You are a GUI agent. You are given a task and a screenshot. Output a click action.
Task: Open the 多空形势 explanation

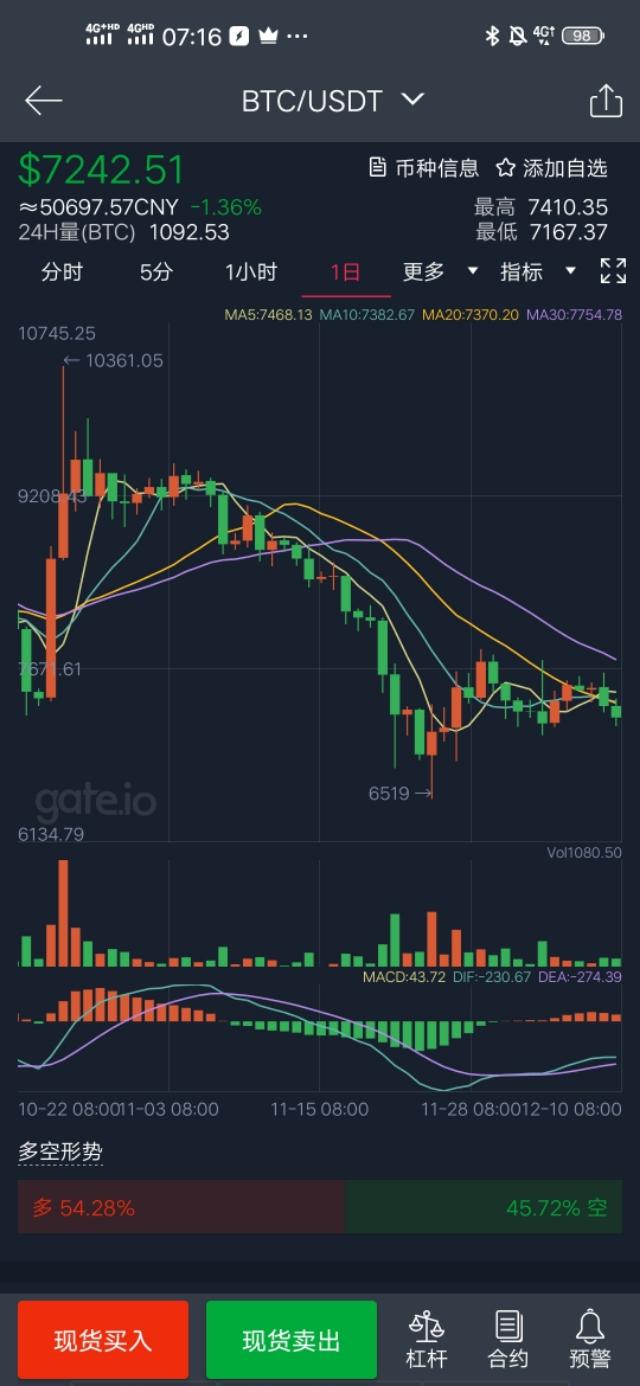tap(60, 1152)
